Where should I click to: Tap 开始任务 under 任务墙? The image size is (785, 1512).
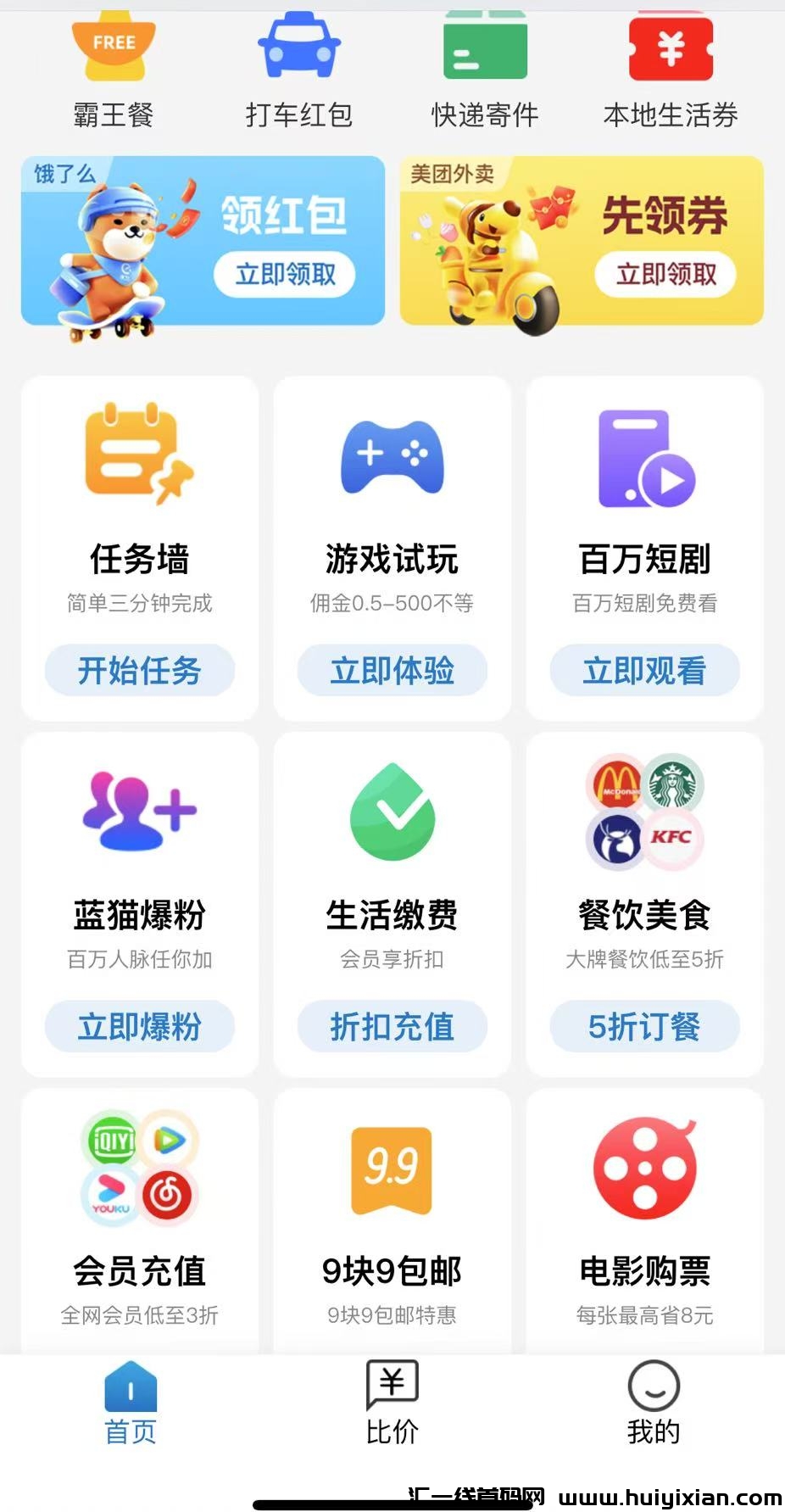click(139, 671)
